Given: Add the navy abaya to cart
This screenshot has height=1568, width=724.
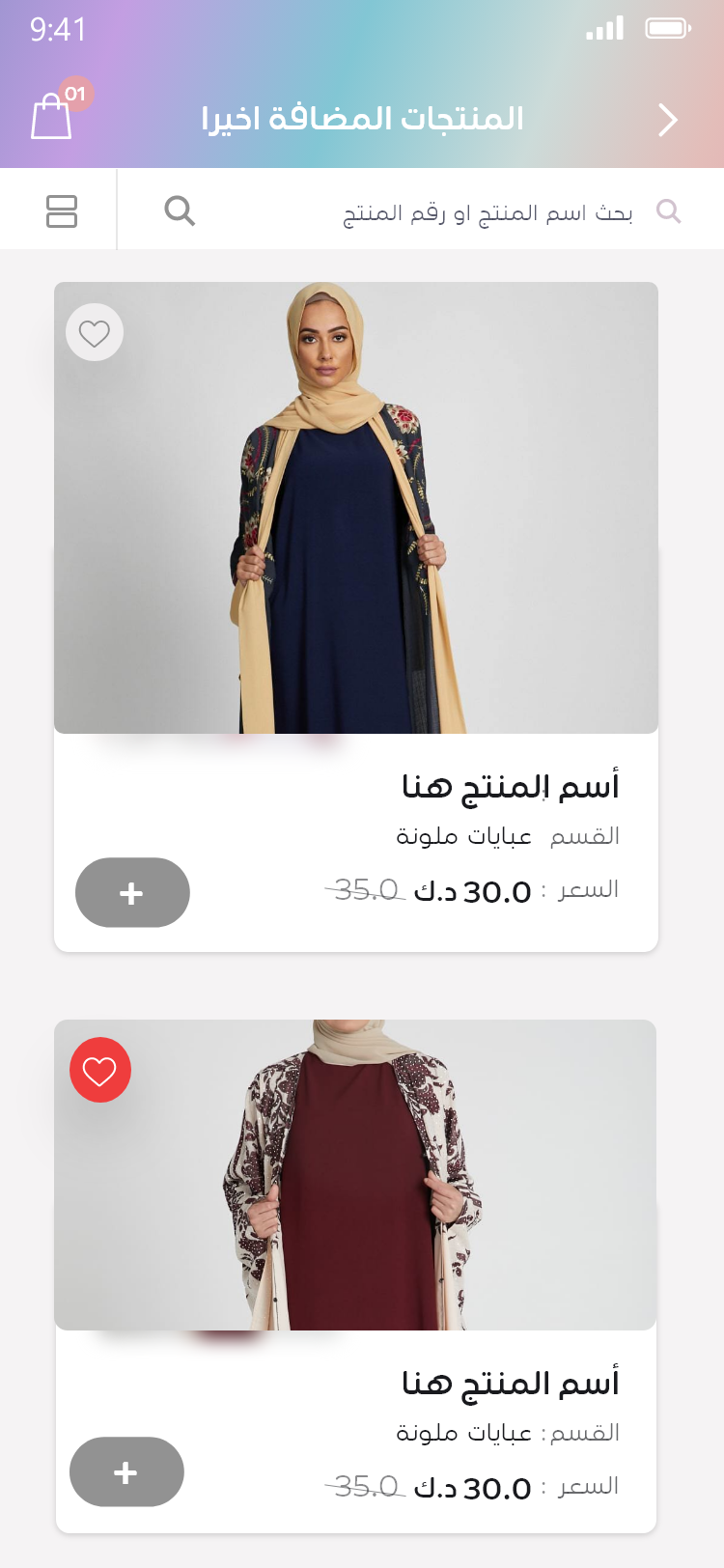Looking at the screenshot, I should [x=132, y=893].
